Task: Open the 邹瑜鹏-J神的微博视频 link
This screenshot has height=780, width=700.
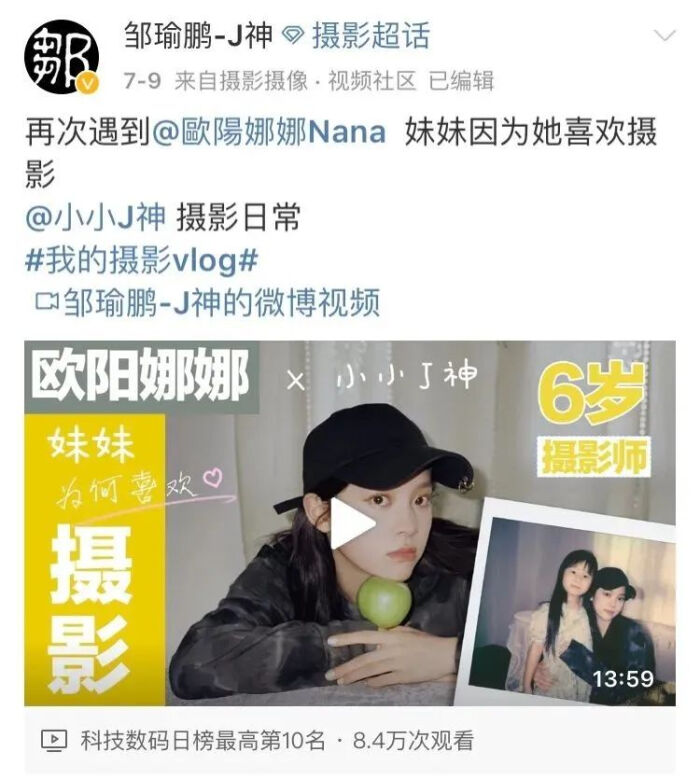Action: tap(208, 302)
